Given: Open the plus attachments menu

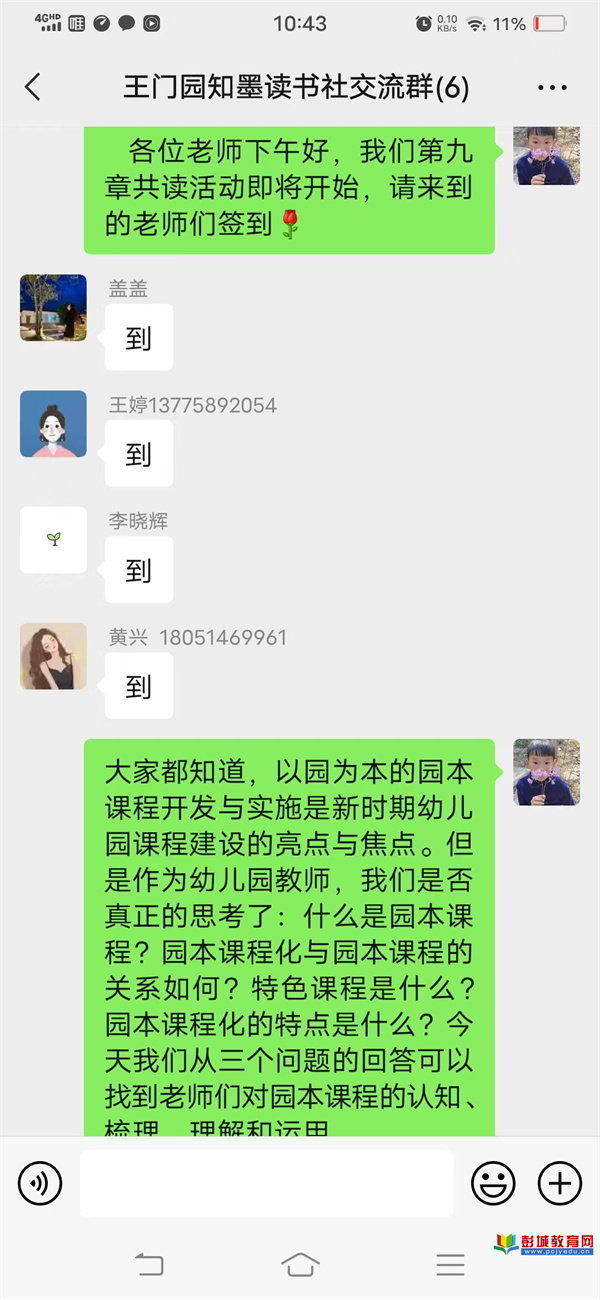Looking at the screenshot, I should (560, 1184).
